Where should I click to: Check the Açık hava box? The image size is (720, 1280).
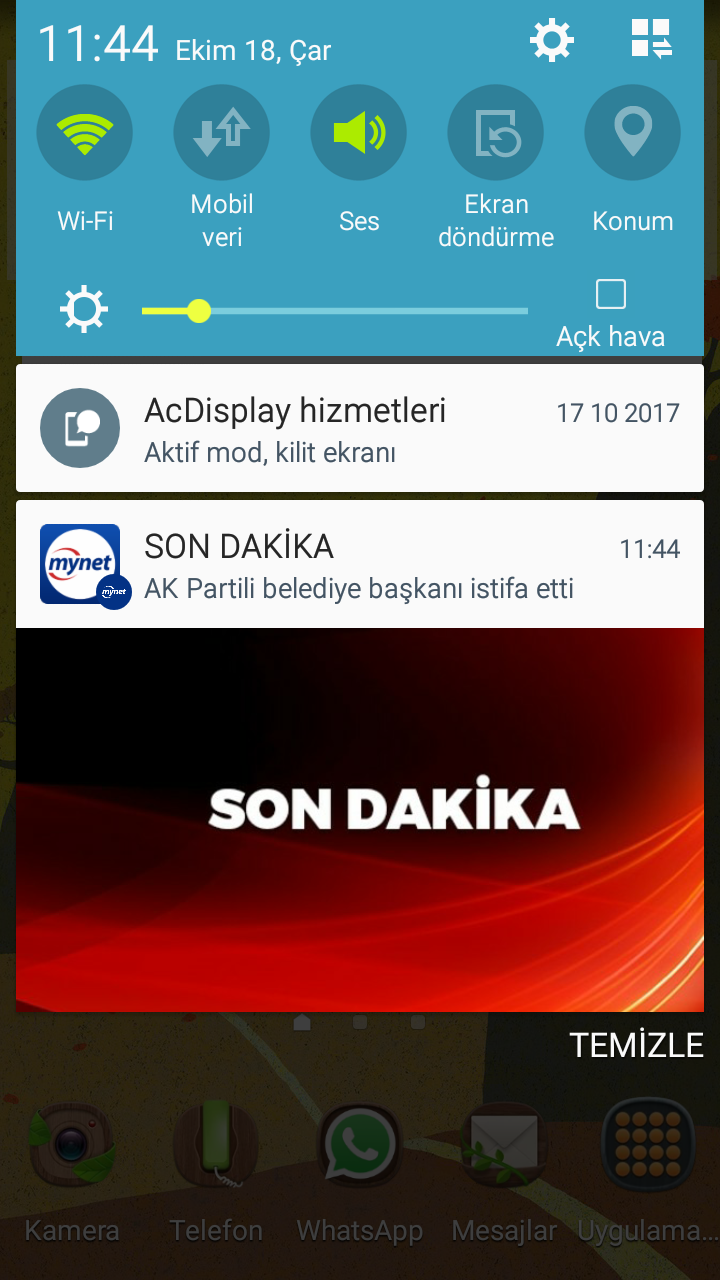(610, 294)
